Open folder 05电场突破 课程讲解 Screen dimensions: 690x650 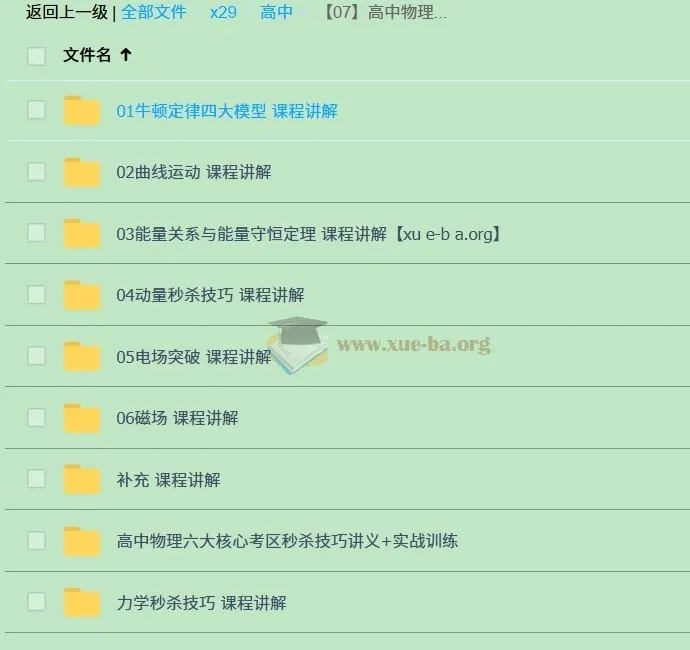[193, 357]
